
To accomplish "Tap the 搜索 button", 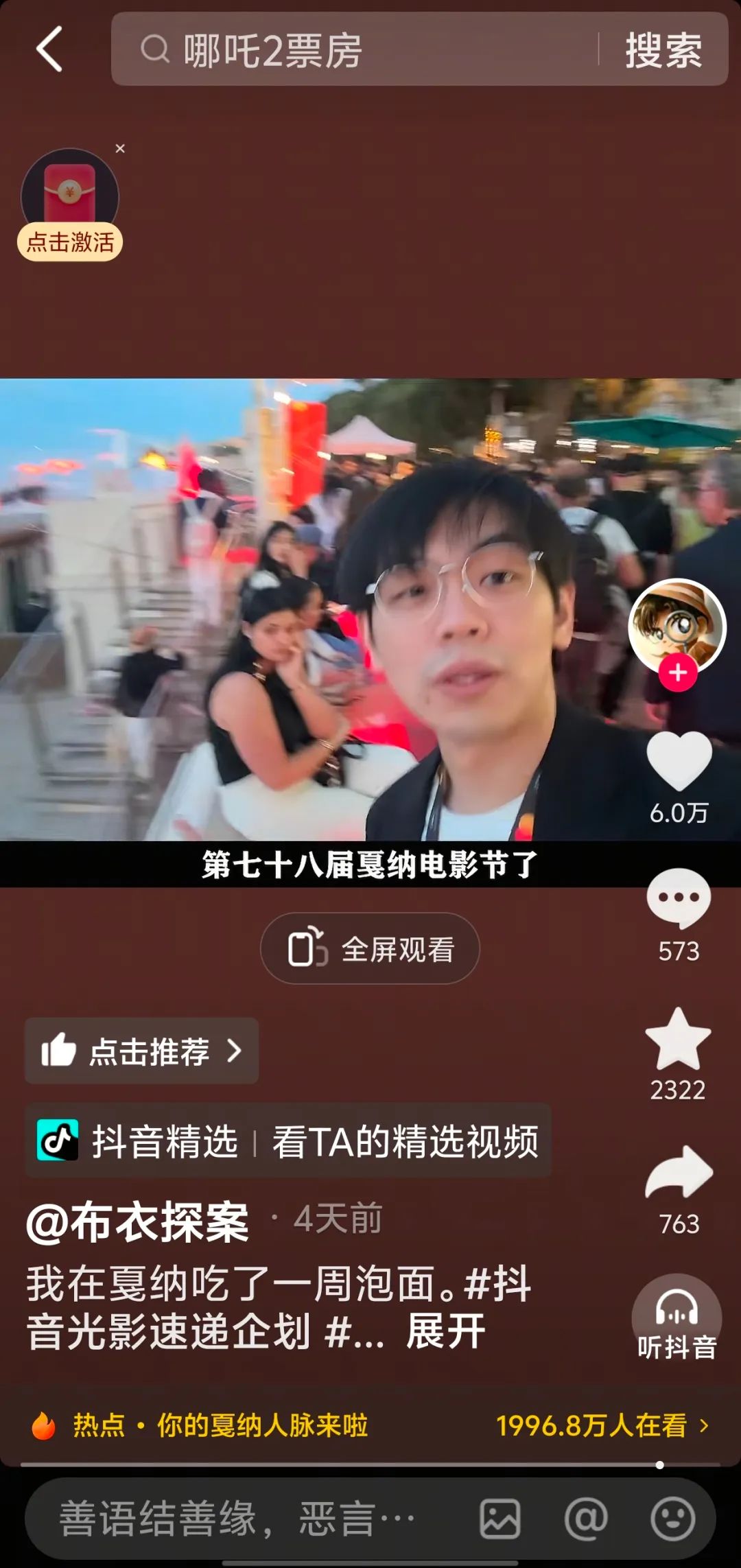I will tap(663, 49).
